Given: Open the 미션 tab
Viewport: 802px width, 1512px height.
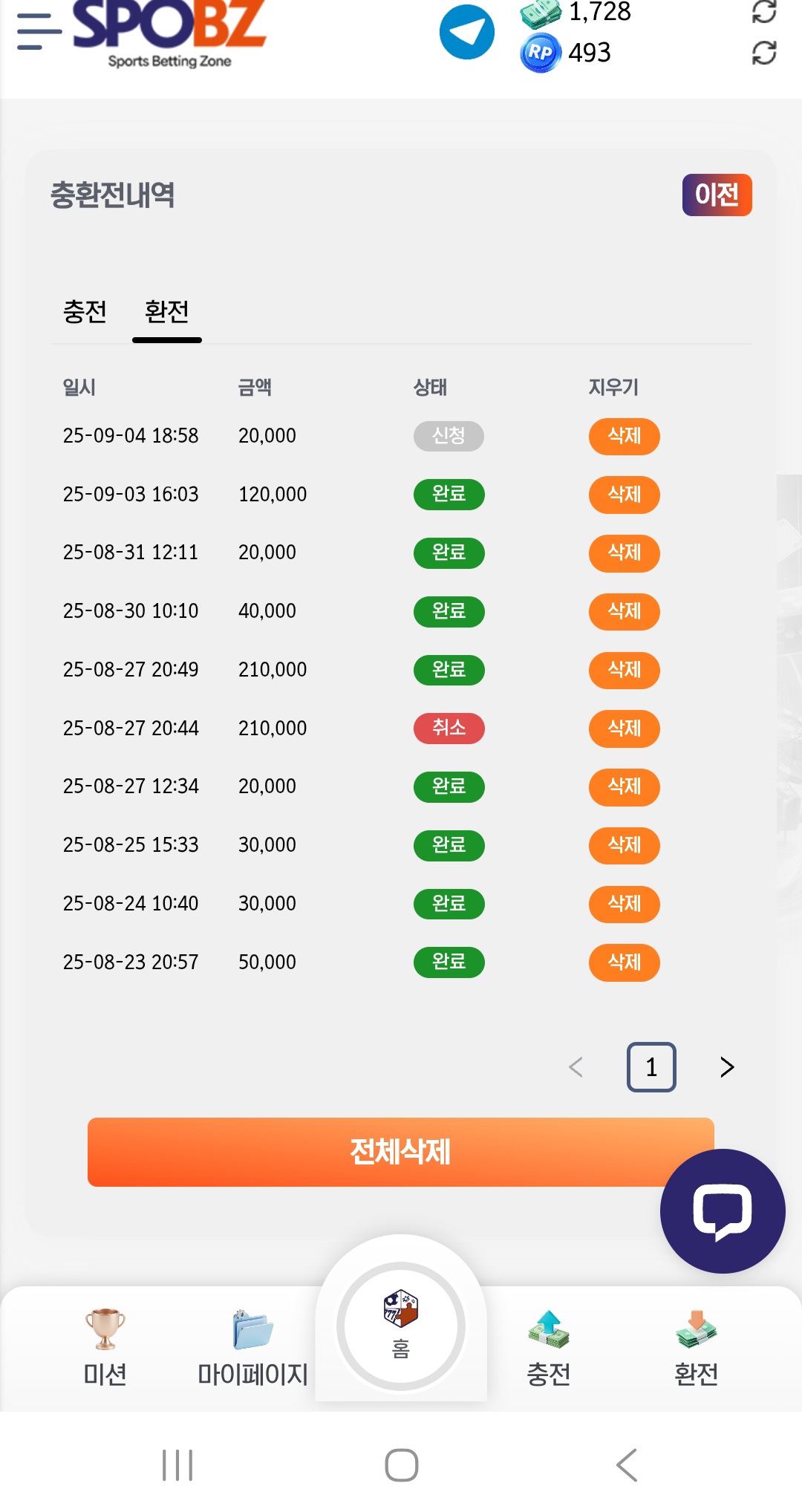Looking at the screenshot, I should click(x=105, y=1347).
